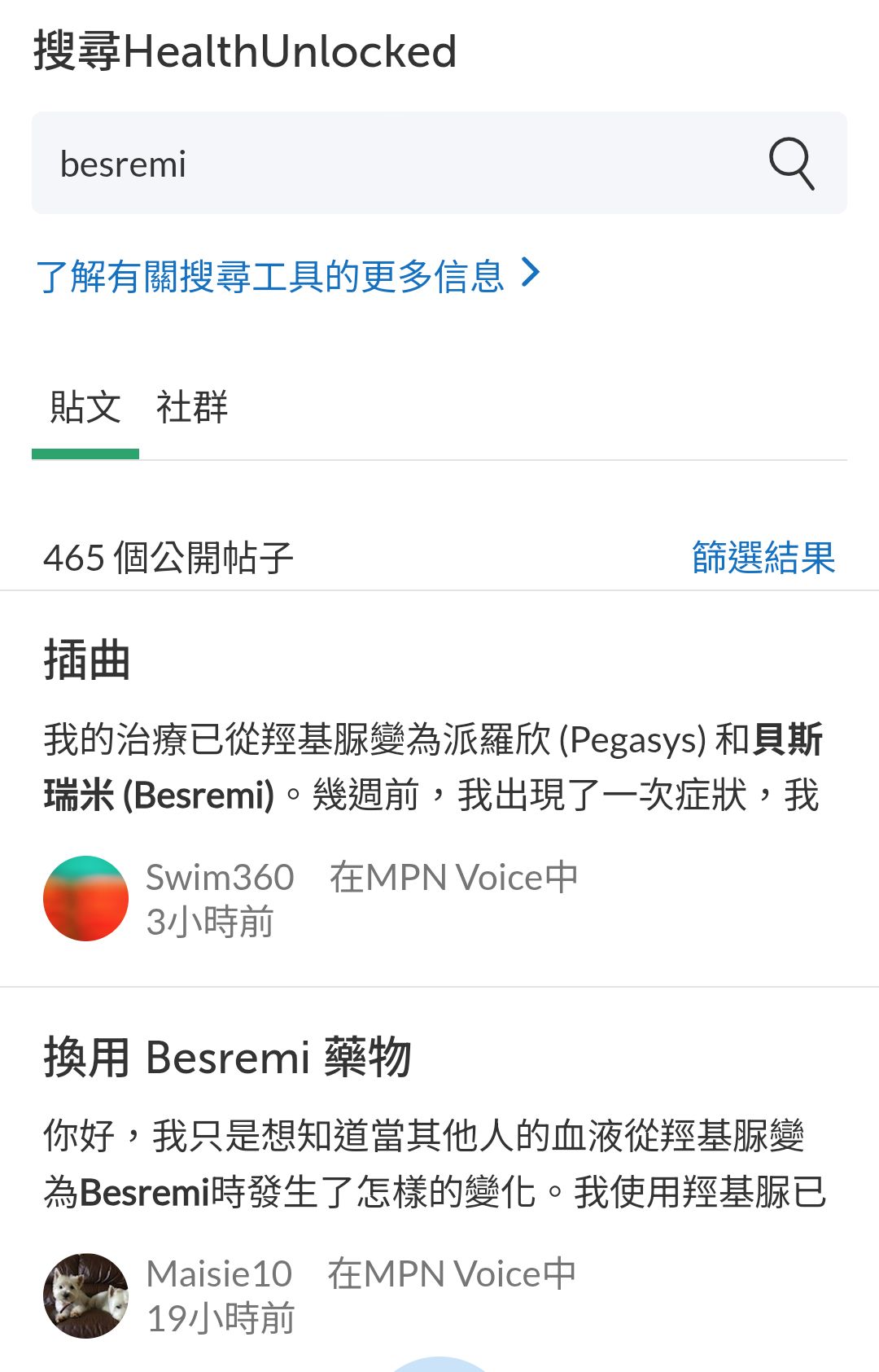
Task: Click Swim360's username
Action: click(x=219, y=875)
